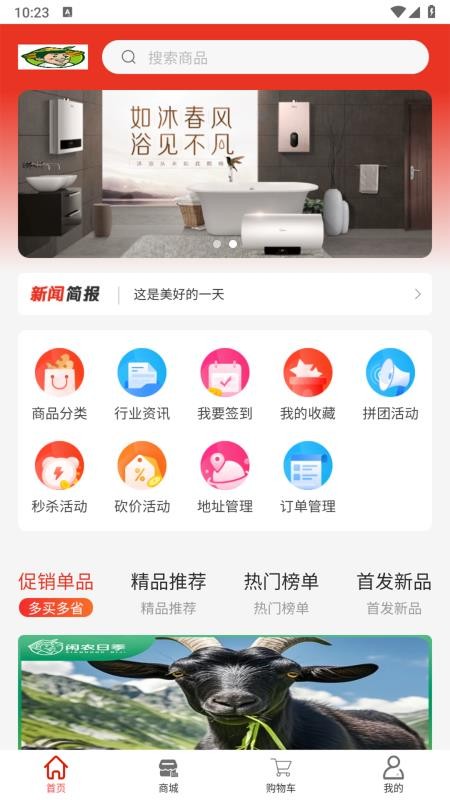
Task: Select the 促销单品 tab
Action: 56,593
